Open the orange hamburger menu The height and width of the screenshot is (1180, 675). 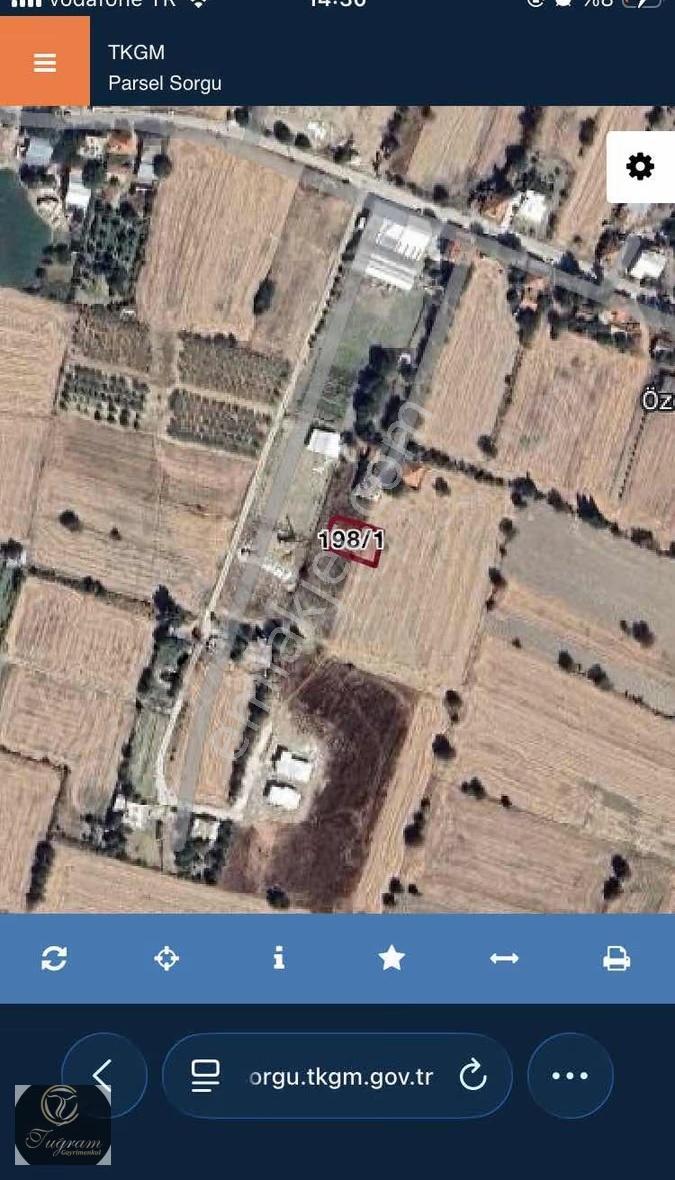[44, 62]
